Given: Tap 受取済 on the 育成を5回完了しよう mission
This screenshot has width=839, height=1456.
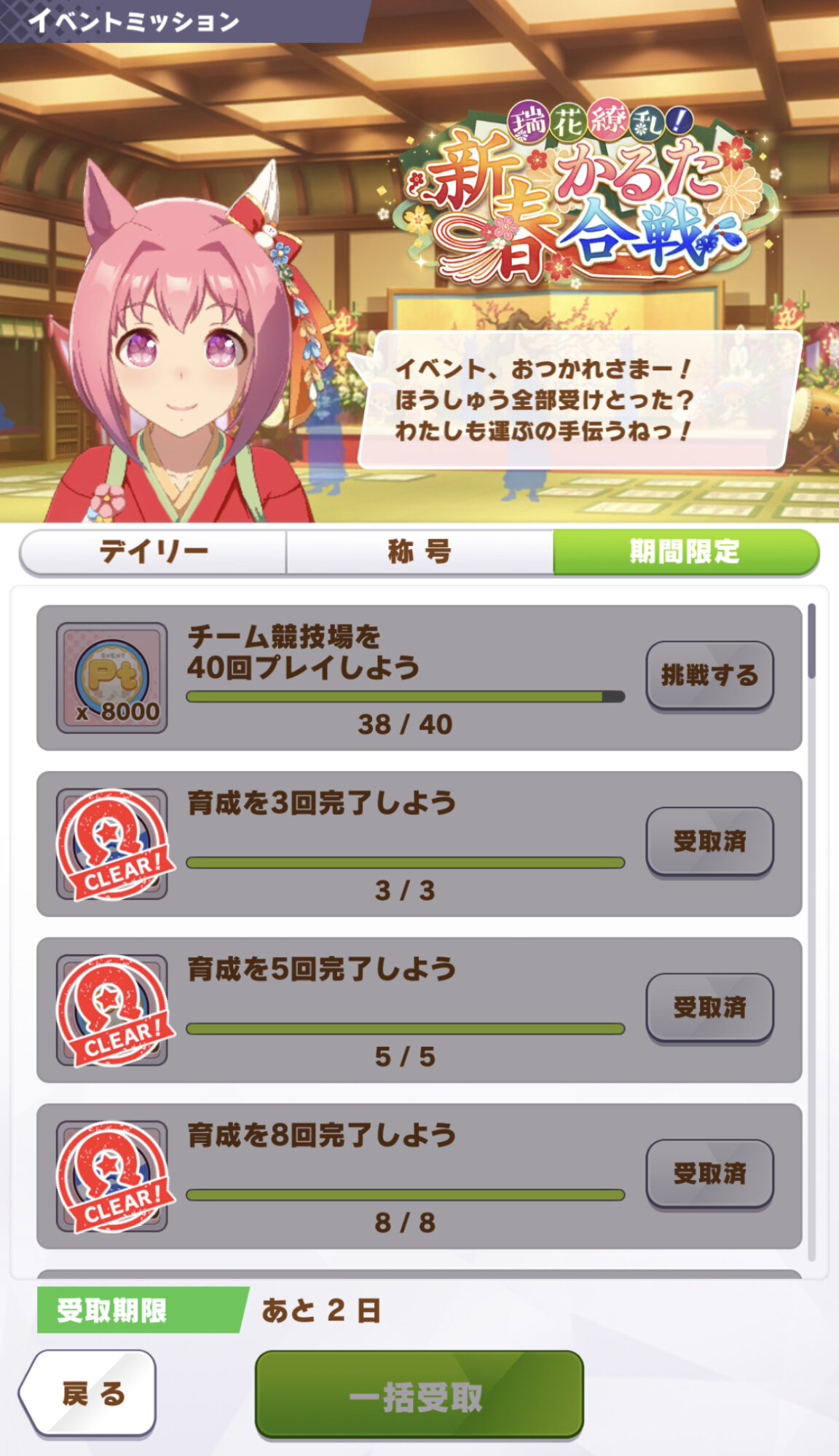Looking at the screenshot, I should point(709,1008).
